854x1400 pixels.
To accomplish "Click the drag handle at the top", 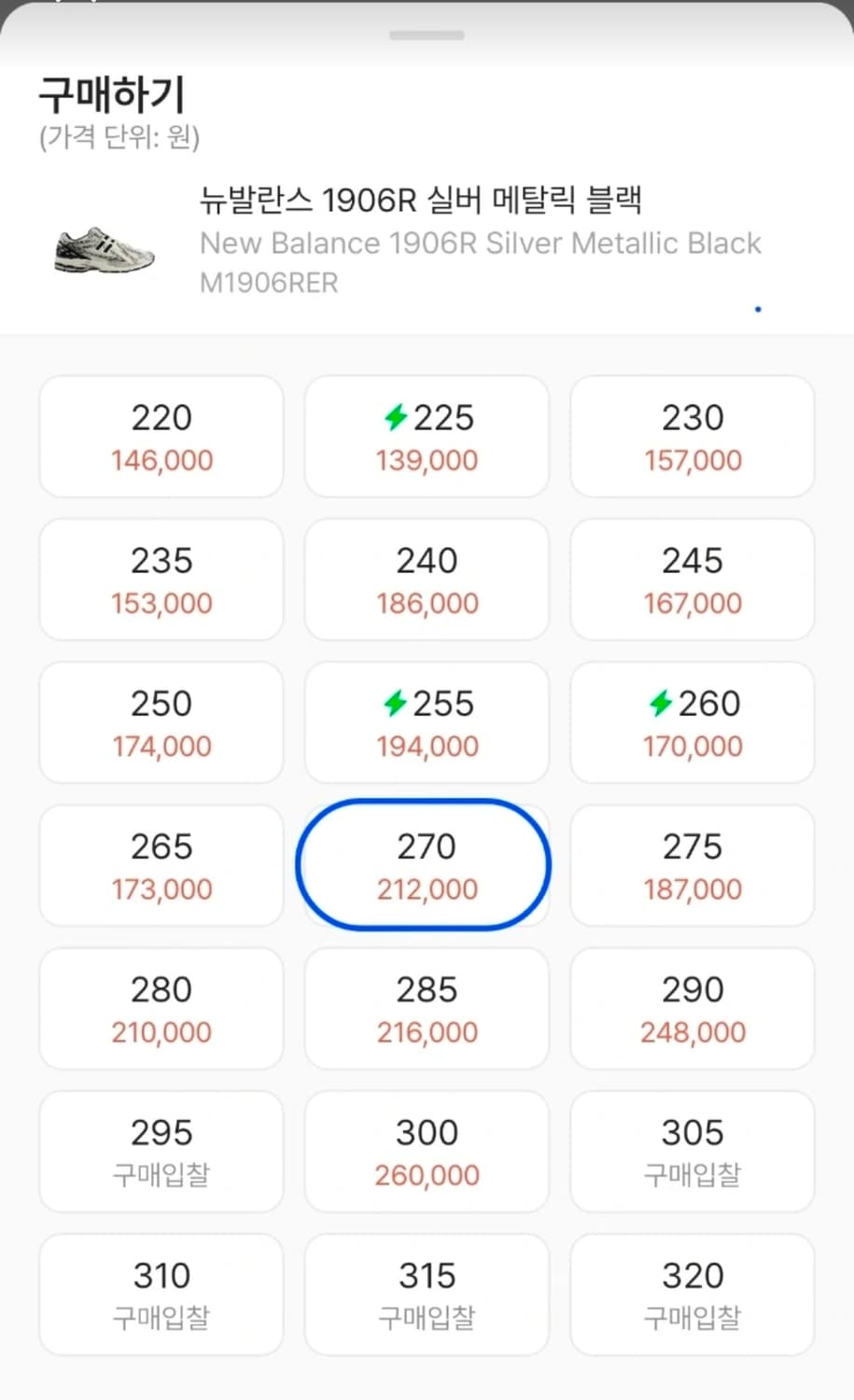I will click(427, 35).
